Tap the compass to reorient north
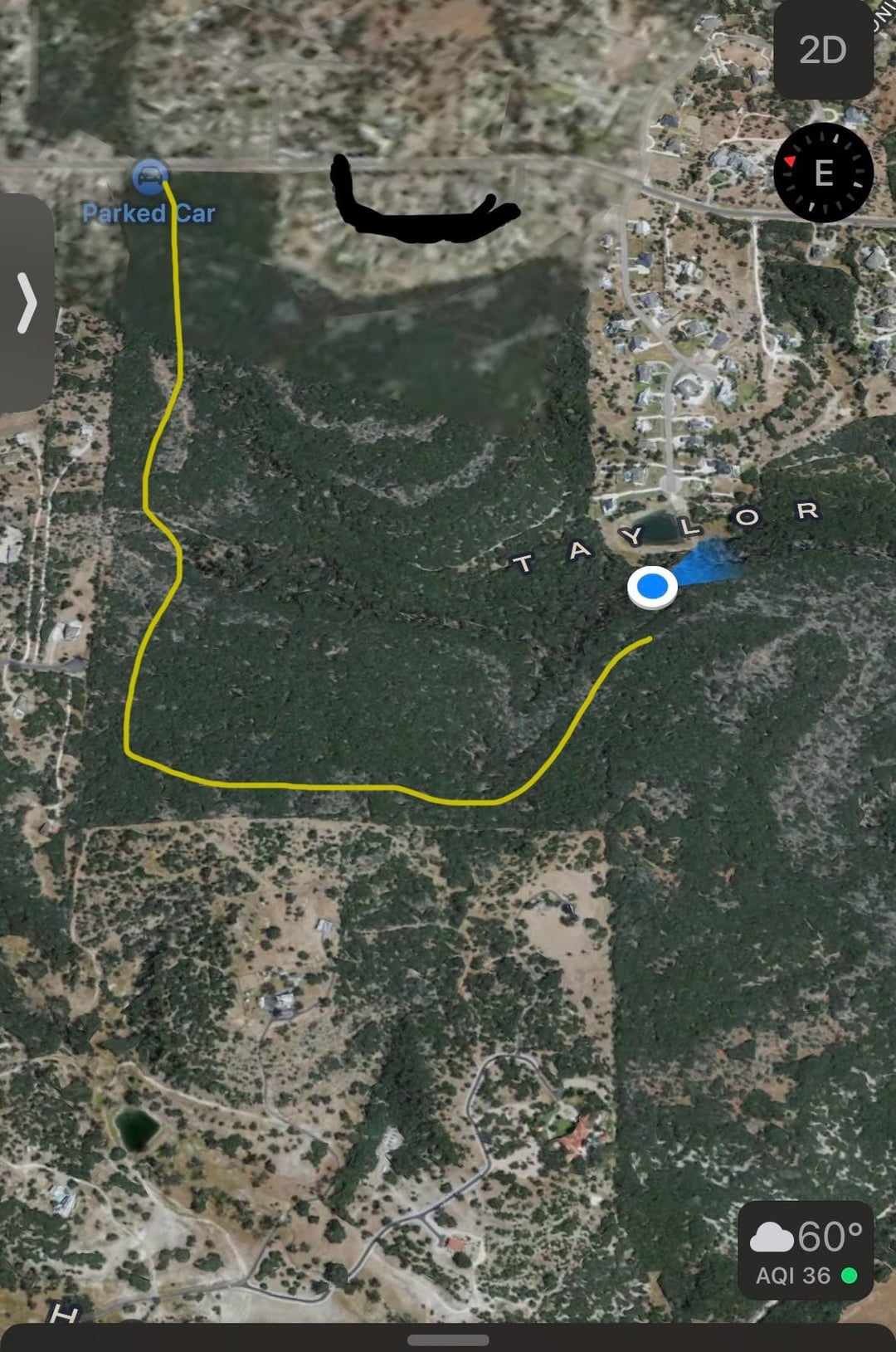 tap(823, 173)
